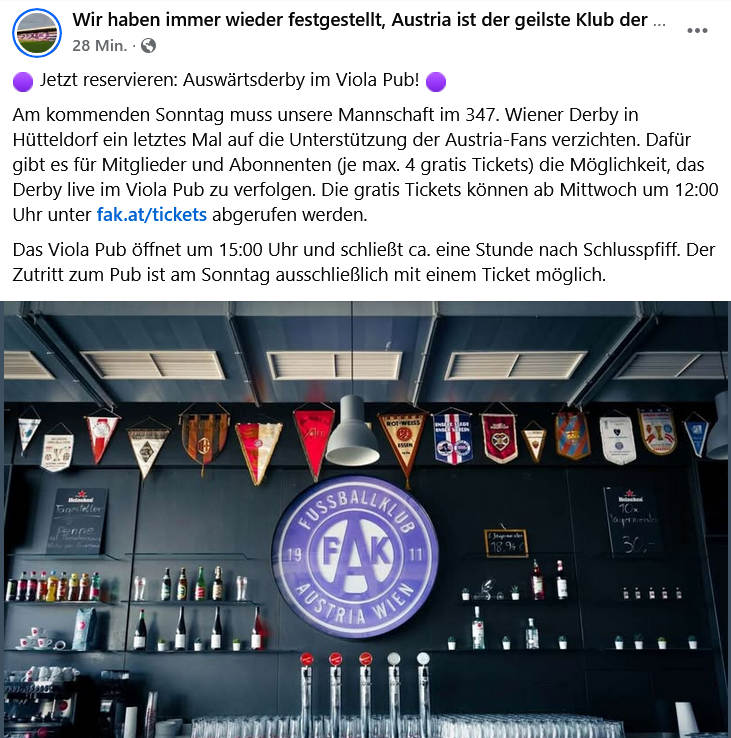
Task: Open the group's profile picture
Action: [x=37, y=33]
